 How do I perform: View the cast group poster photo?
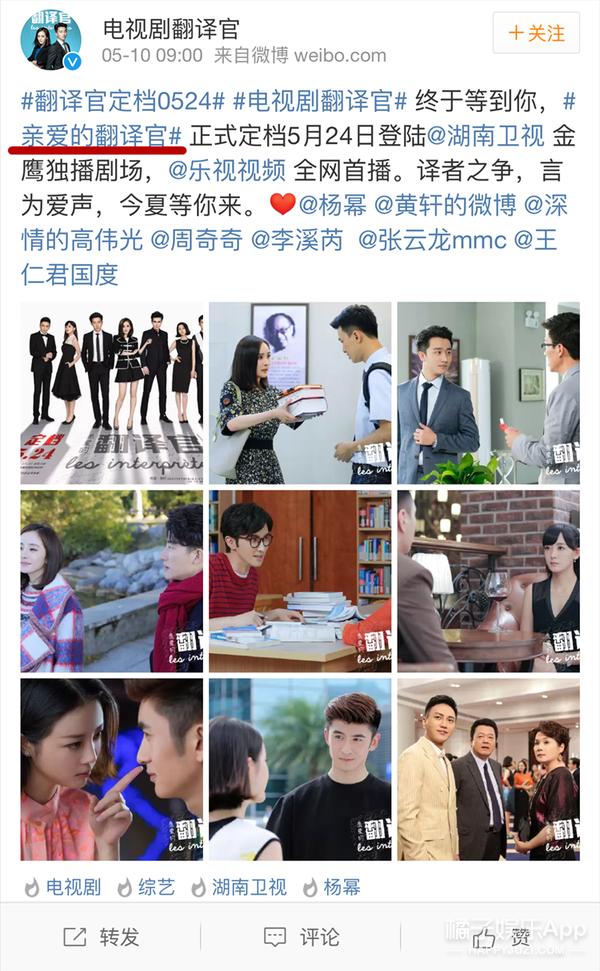pos(111,393)
